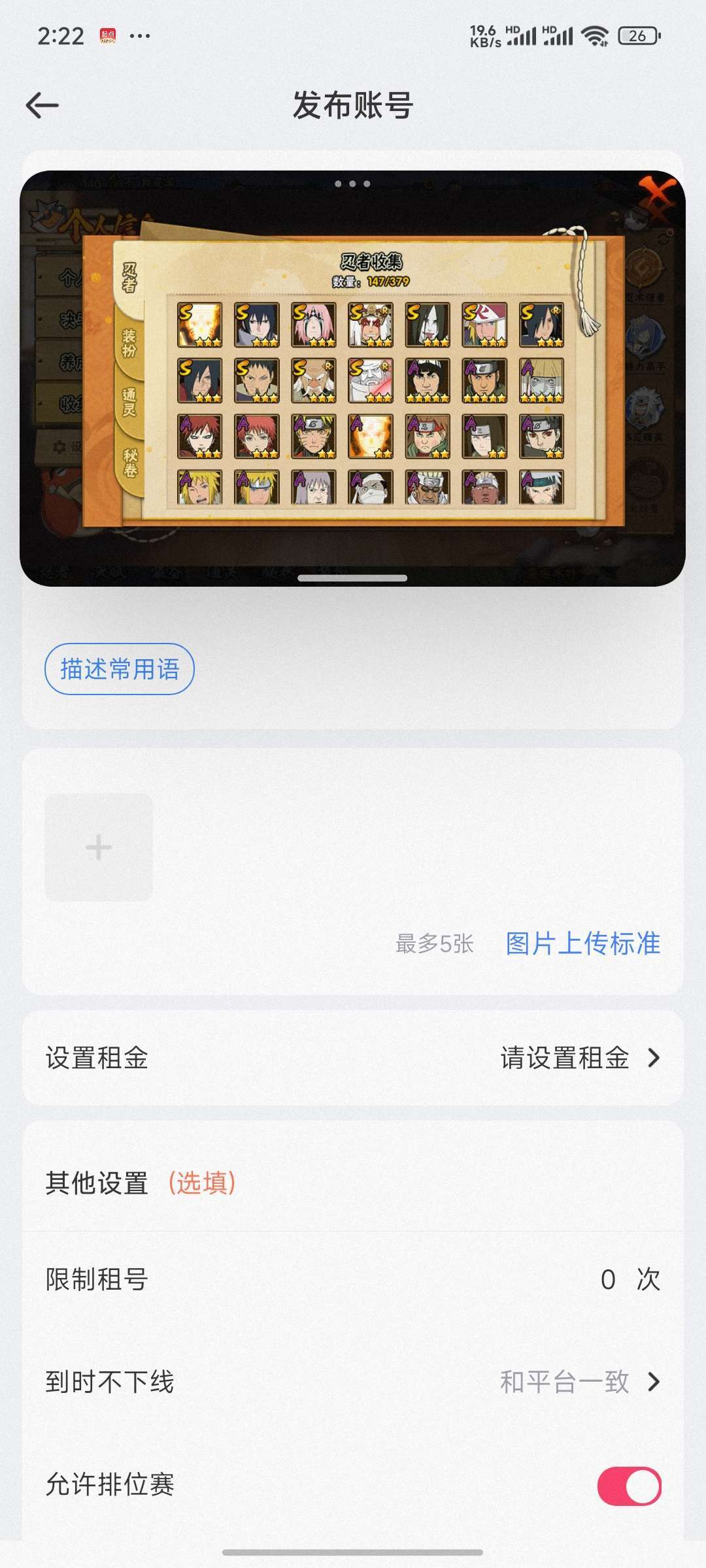Open the 描述常用语 phrases chip
The width and height of the screenshot is (706, 1568).
coord(120,669)
